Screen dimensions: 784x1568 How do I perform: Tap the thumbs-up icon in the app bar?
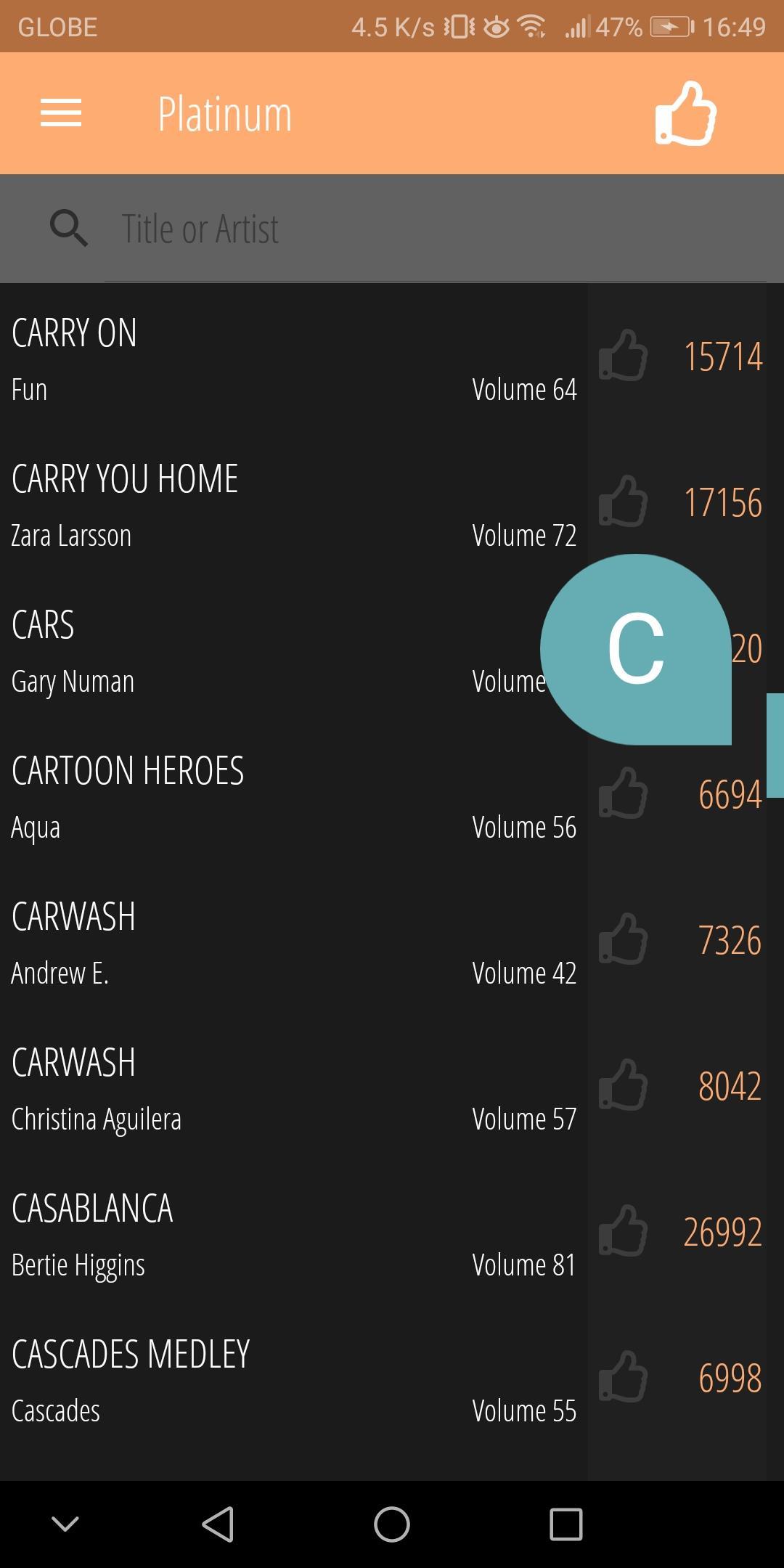coord(685,113)
